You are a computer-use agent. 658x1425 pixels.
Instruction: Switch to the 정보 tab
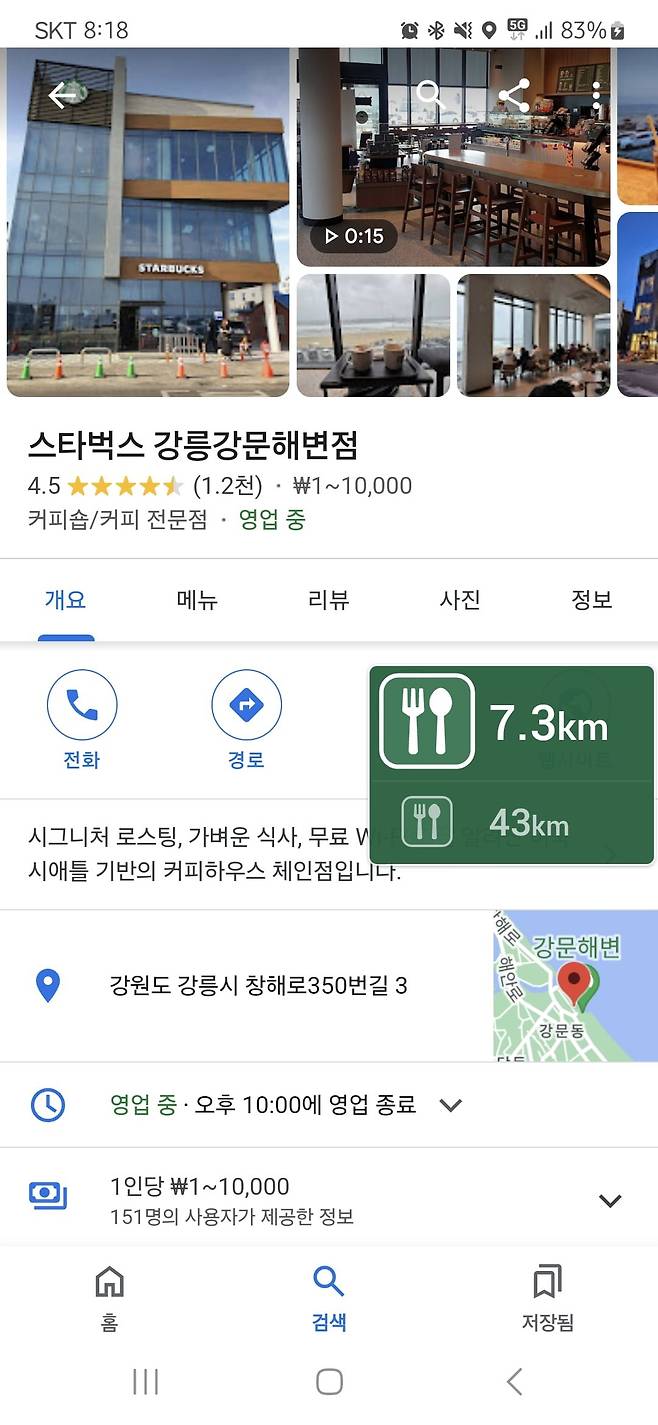(x=591, y=600)
